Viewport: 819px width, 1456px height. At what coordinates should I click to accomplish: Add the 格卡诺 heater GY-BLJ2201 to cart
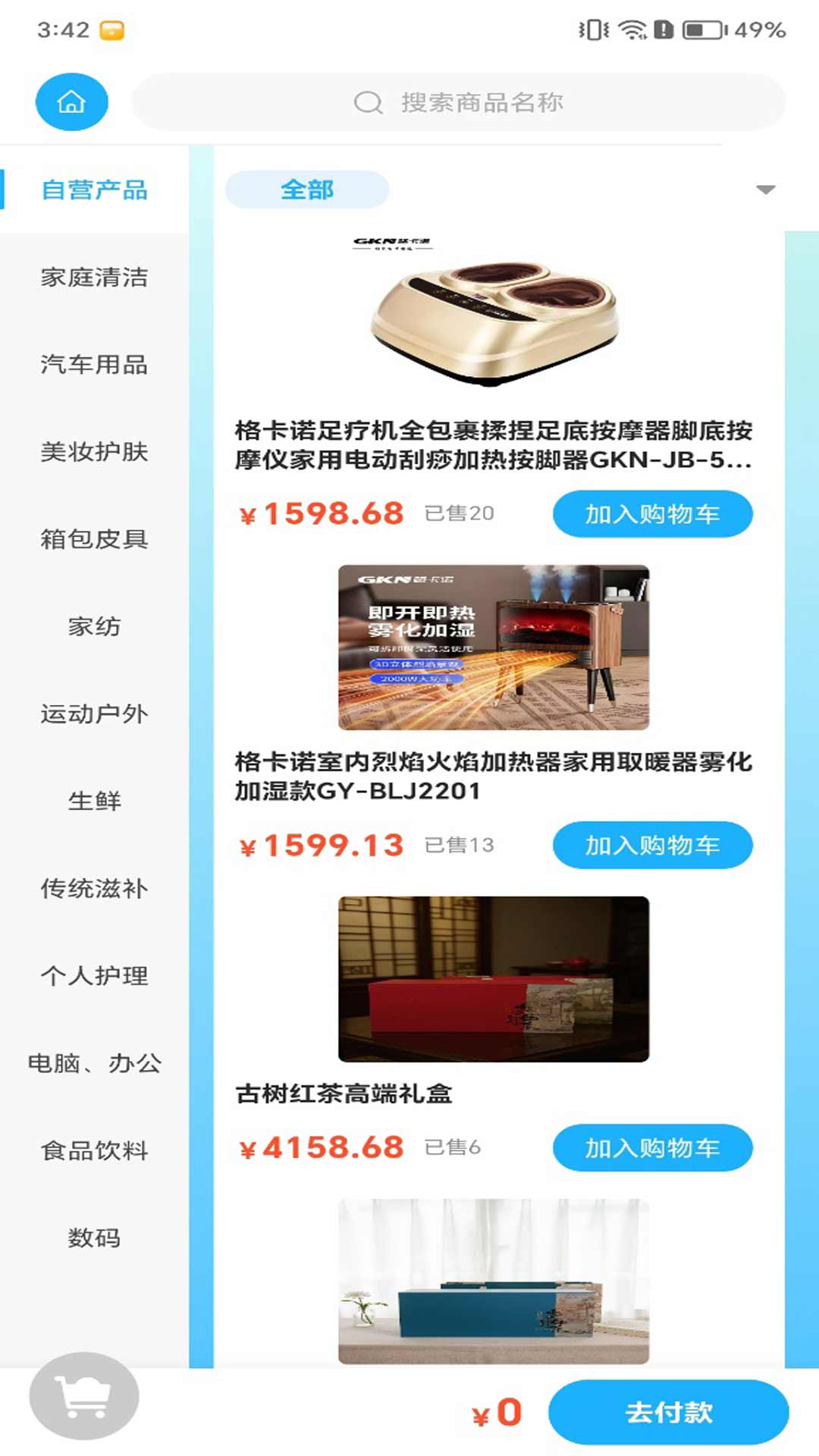652,845
